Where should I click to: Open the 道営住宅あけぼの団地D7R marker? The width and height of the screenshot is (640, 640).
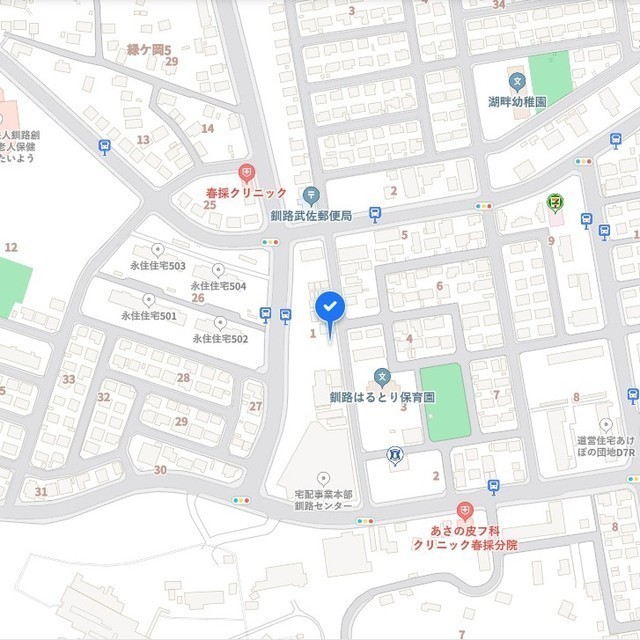pyautogui.click(x=606, y=425)
